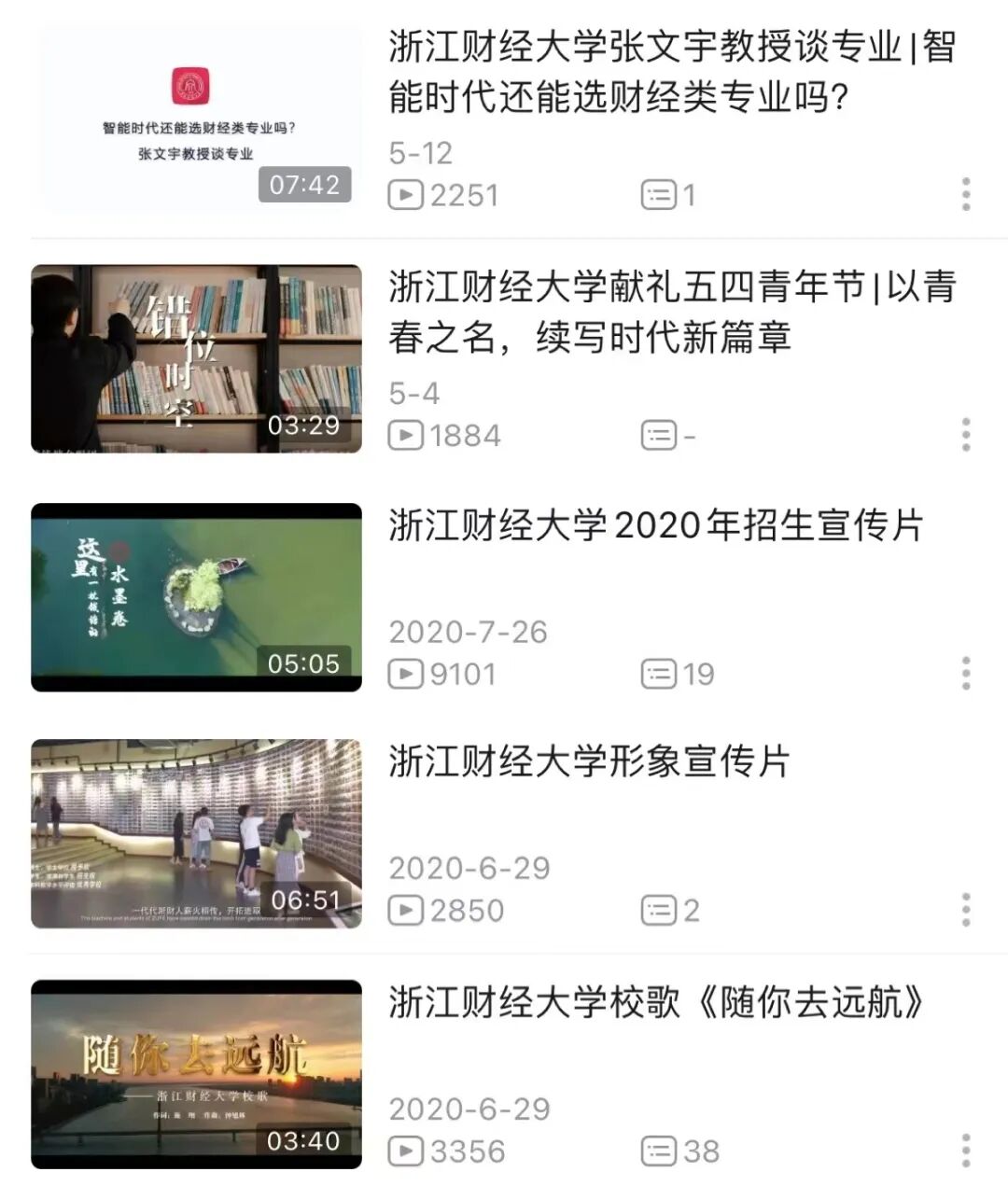Screen dimensions: 1008x1186
Task: Play the 03:29 五四青年节 video thumbnail
Action: pos(196,359)
